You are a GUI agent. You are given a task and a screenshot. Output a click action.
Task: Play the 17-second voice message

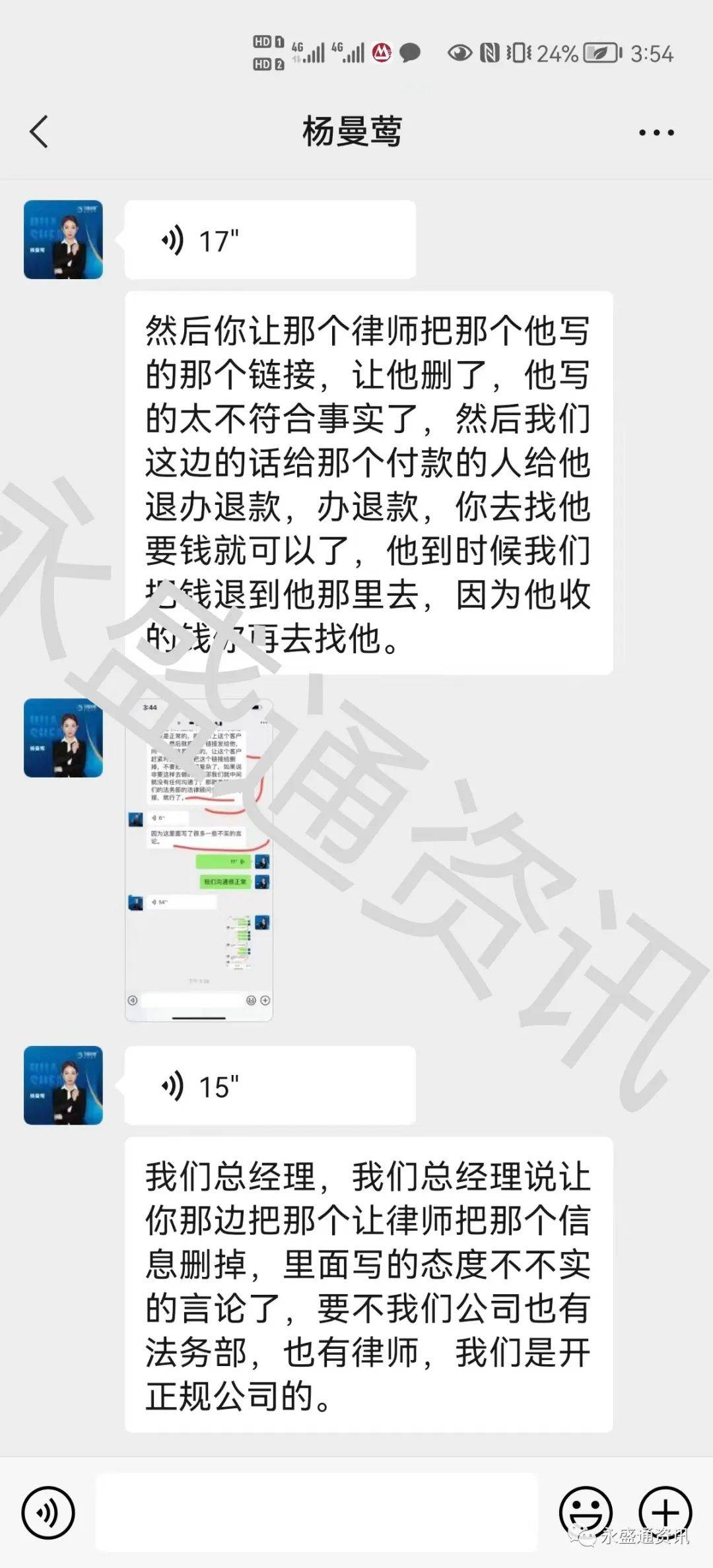pos(269,240)
